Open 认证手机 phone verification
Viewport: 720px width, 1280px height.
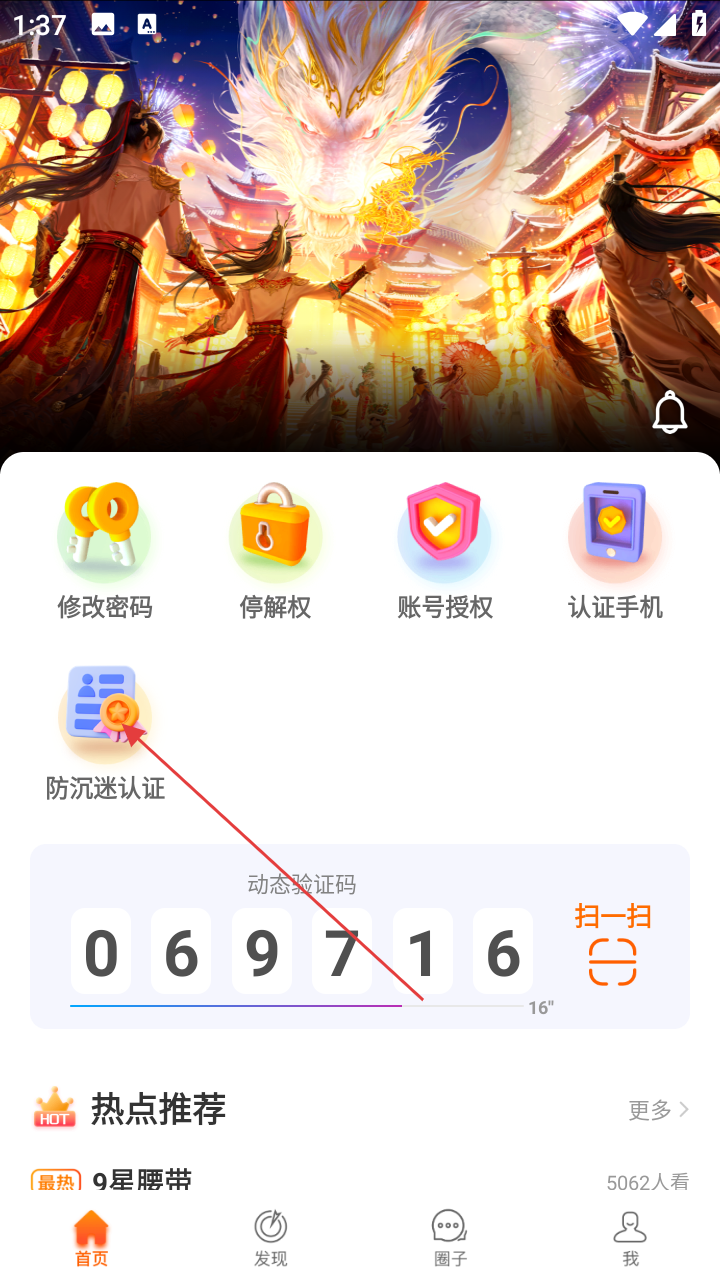[615, 550]
